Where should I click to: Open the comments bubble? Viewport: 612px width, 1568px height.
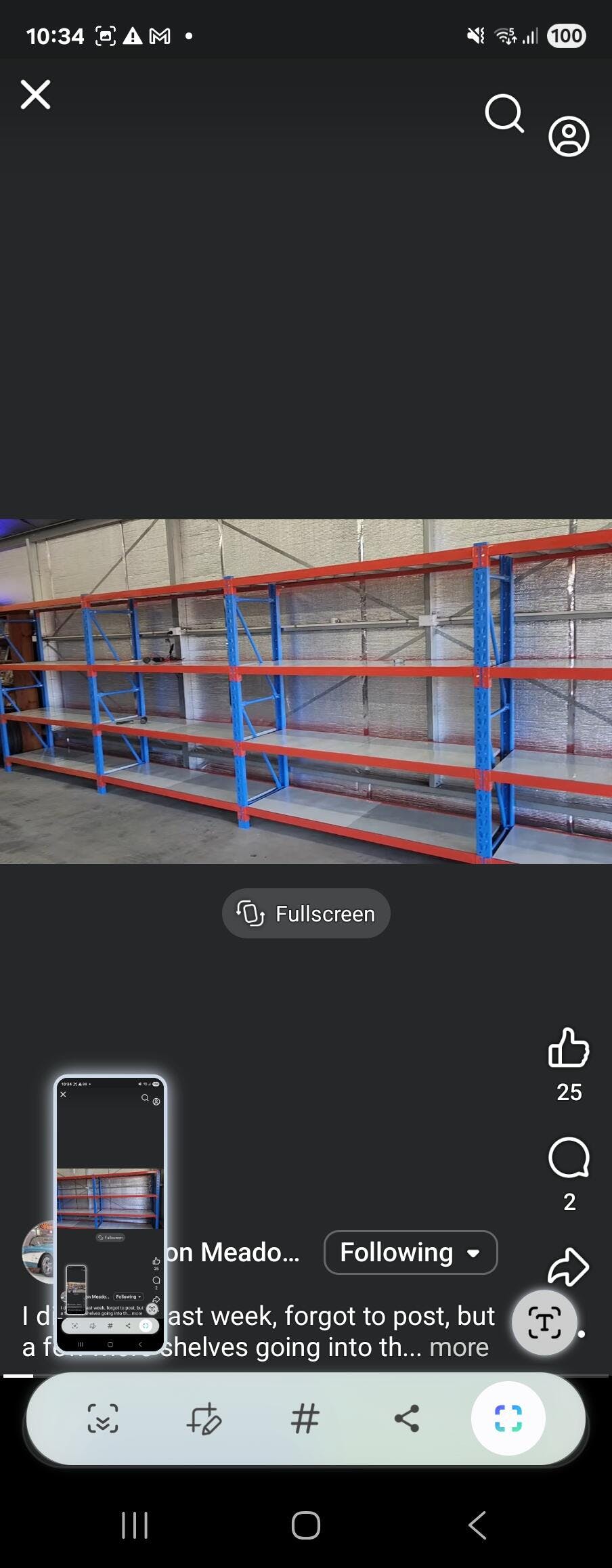click(569, 1158)
